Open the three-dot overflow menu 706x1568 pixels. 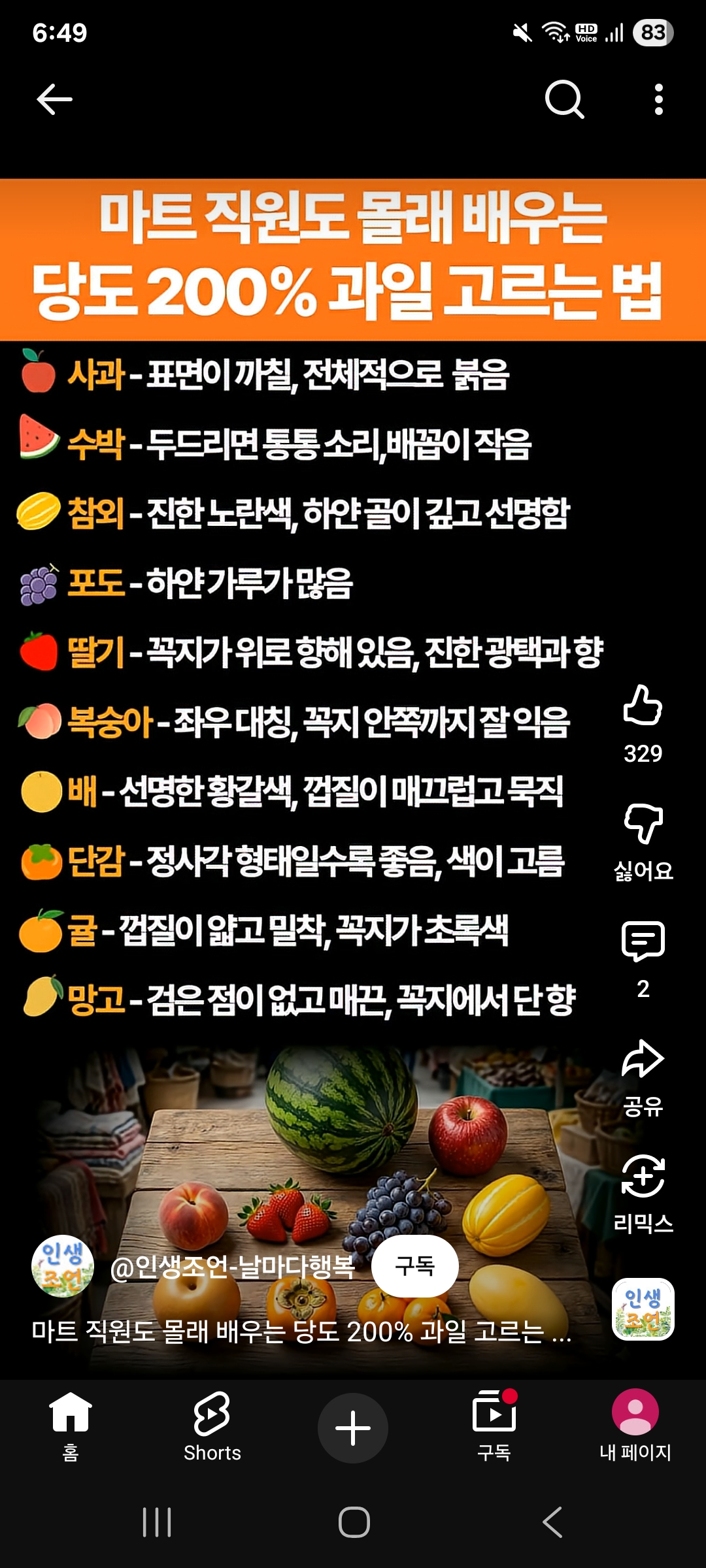[x=658, y=100]
